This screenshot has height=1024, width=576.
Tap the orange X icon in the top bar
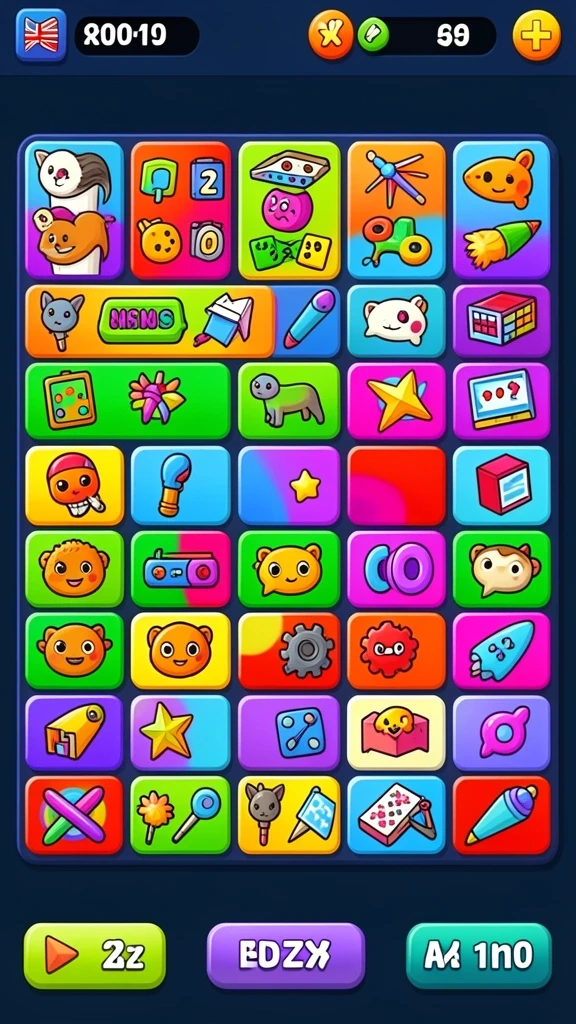tap(331, 35)
